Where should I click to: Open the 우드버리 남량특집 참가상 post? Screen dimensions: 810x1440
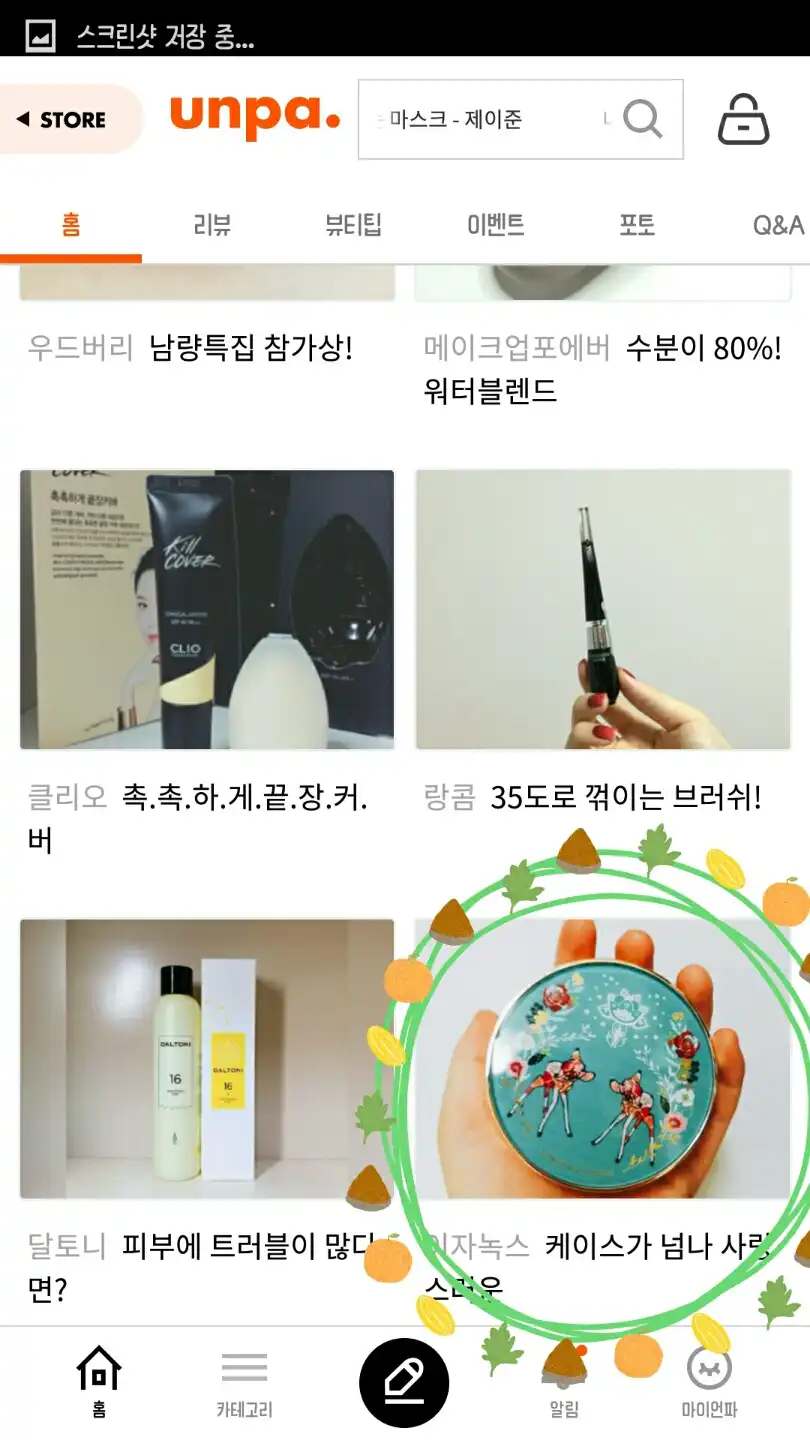click(x=190, y=348)
